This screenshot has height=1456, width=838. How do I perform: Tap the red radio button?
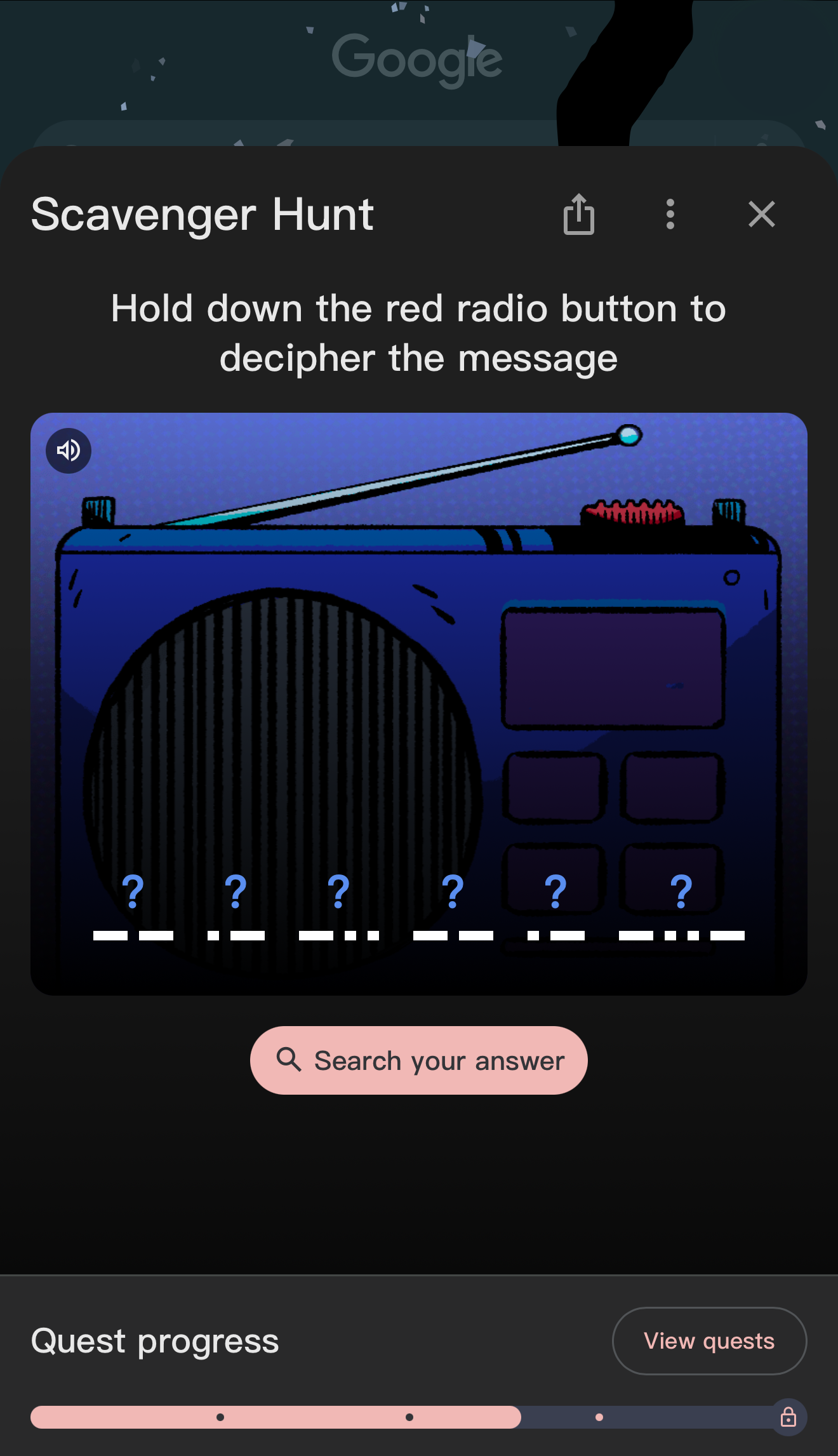pyautogui.click(x=633, y=512)
